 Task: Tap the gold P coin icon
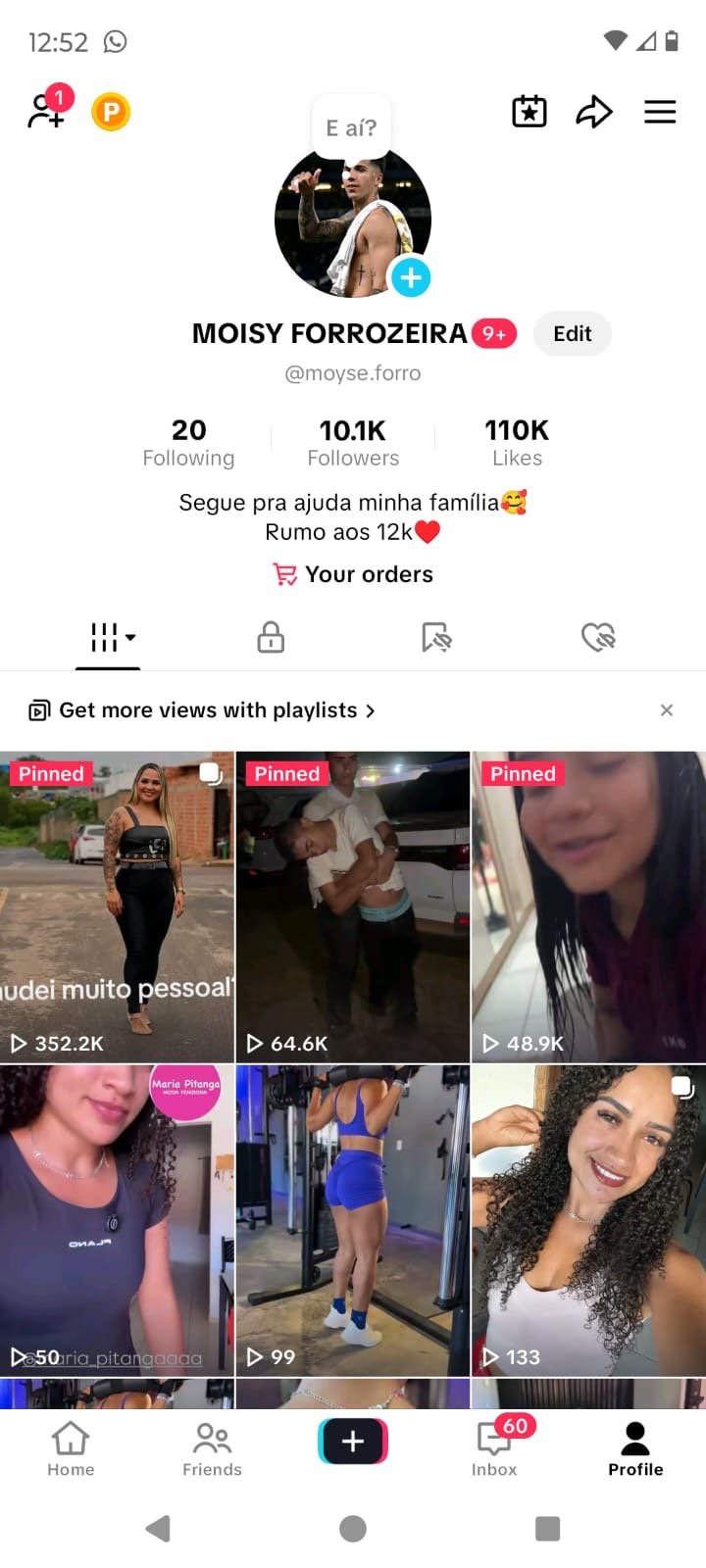111,112
